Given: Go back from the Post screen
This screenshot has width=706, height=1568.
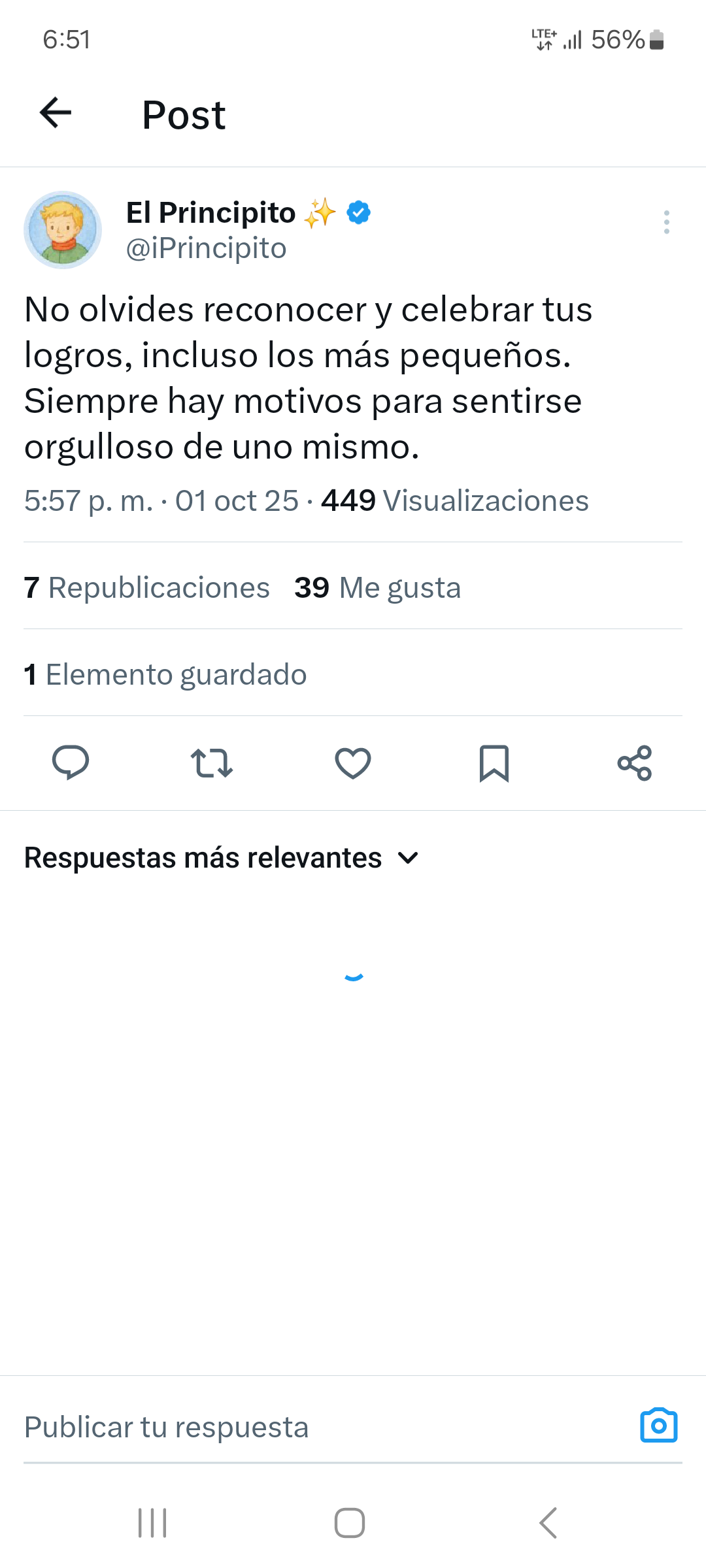Looking at the screenshot, I should [56, 114].
